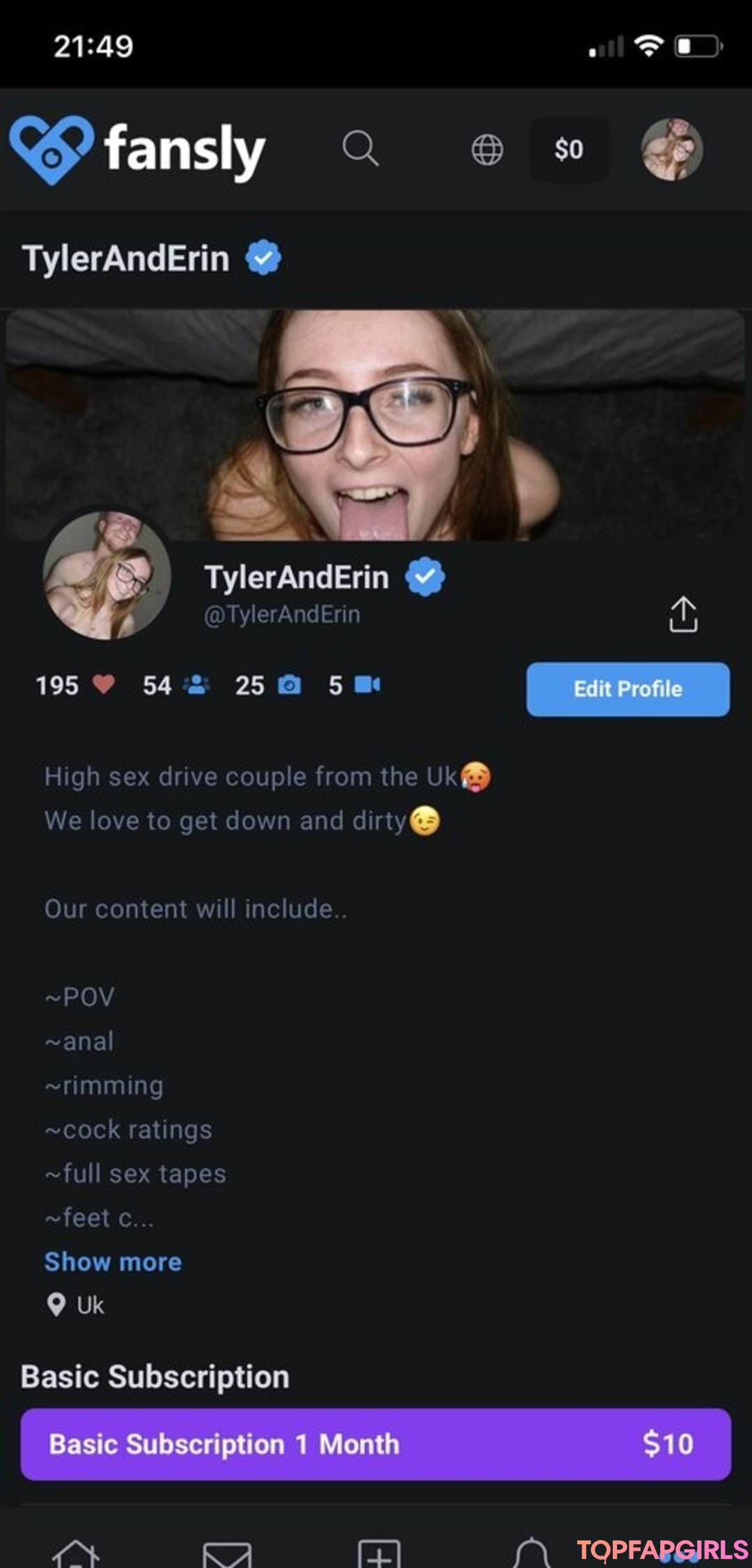The height and width of the screenshot is (1568, 752).
Task: Go to the home tab
Action: pyautogui.click(x=76, y=1553)
